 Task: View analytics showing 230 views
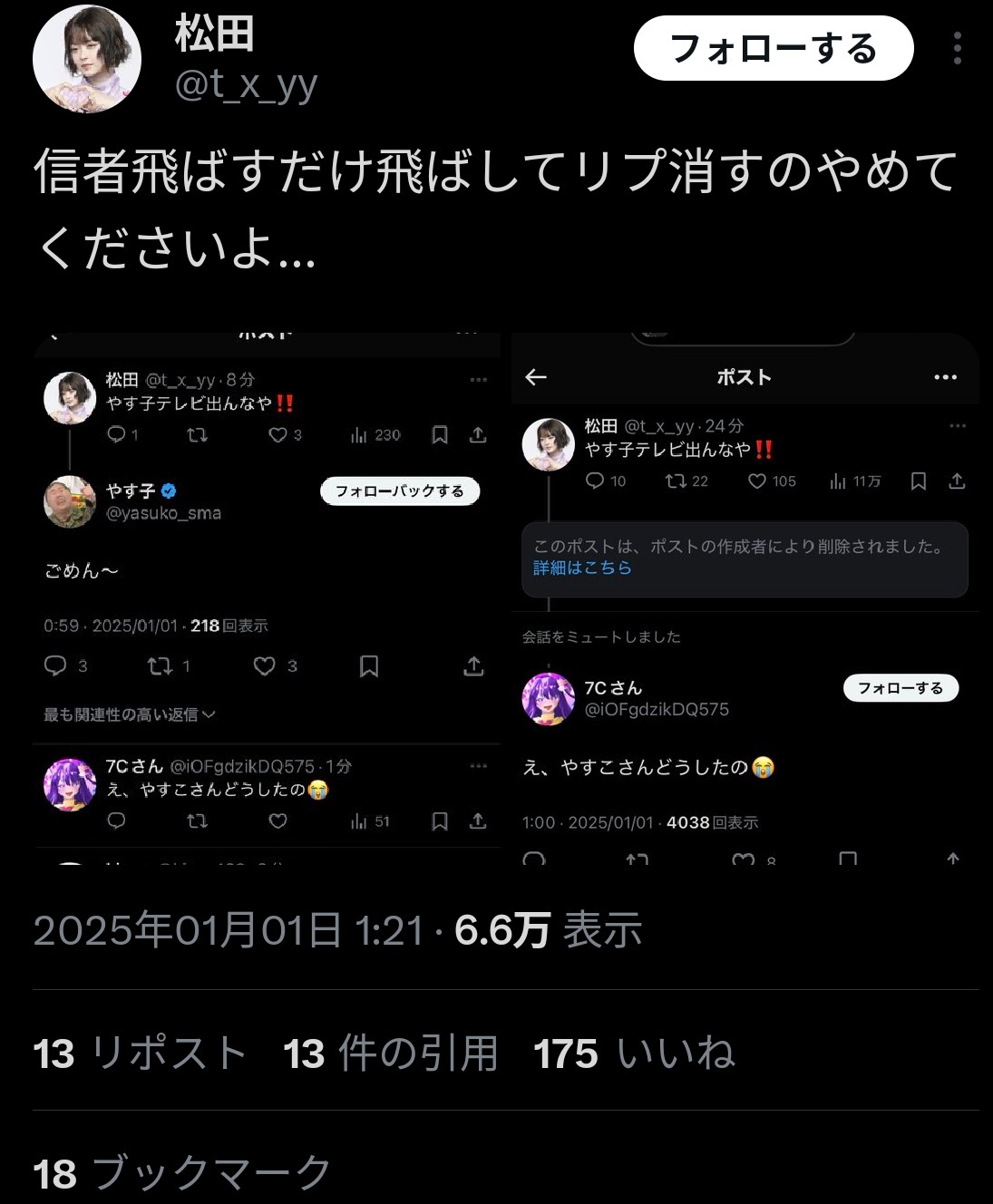pyautogui.click(x=358, y=434)
